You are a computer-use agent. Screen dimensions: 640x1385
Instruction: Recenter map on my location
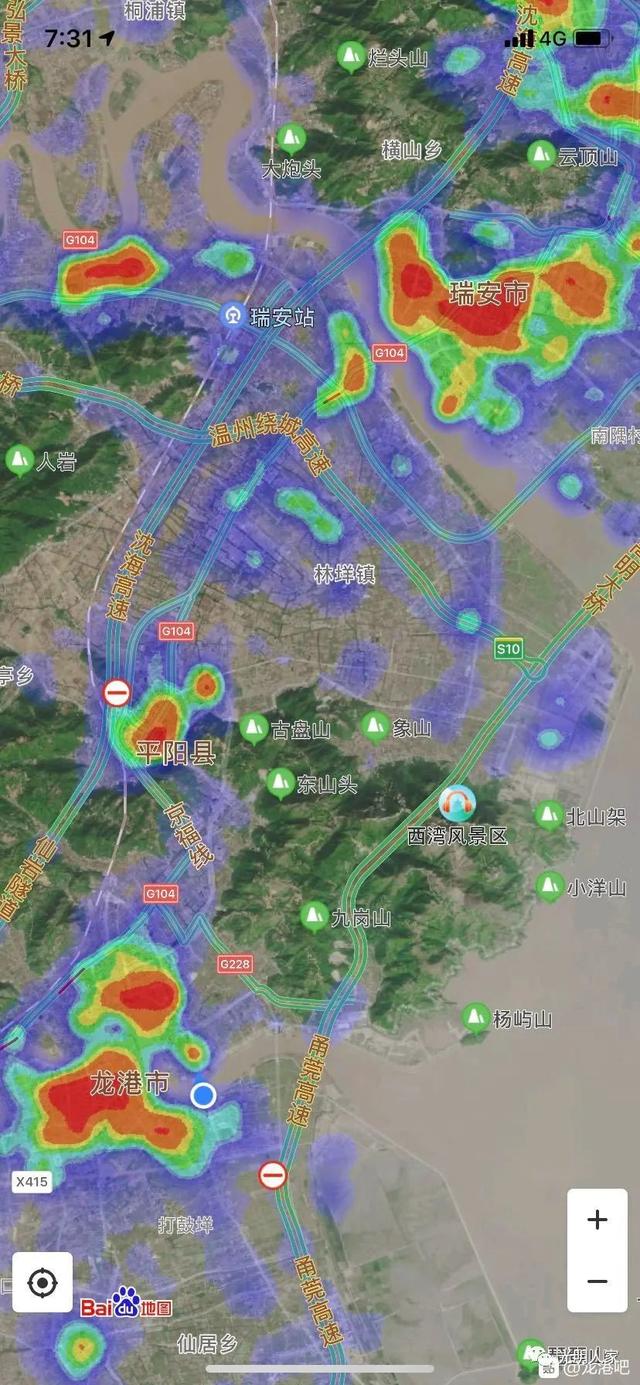[x=42, y=1282]
